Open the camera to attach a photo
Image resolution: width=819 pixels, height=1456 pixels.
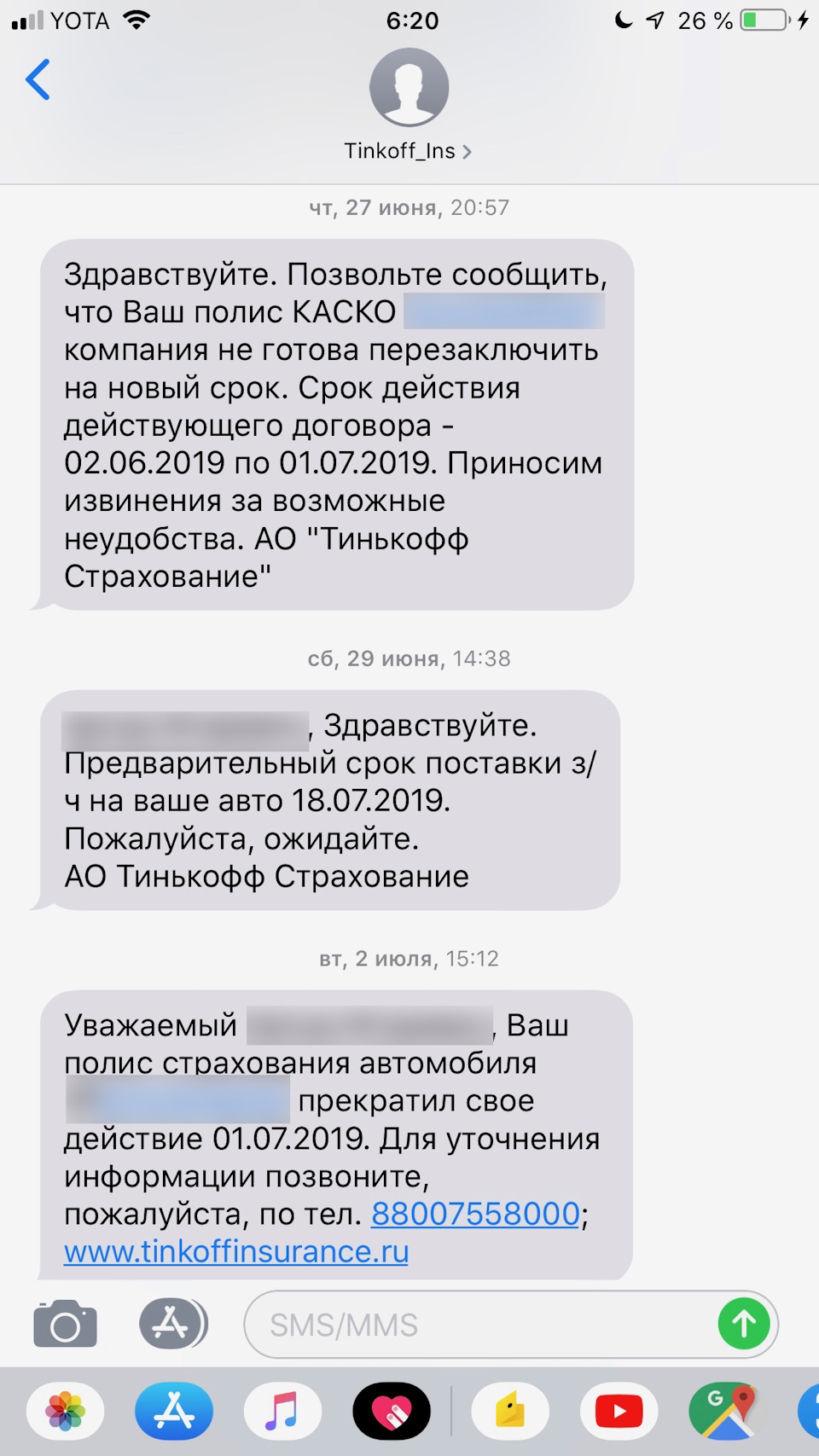click(x=65, y=1324)
